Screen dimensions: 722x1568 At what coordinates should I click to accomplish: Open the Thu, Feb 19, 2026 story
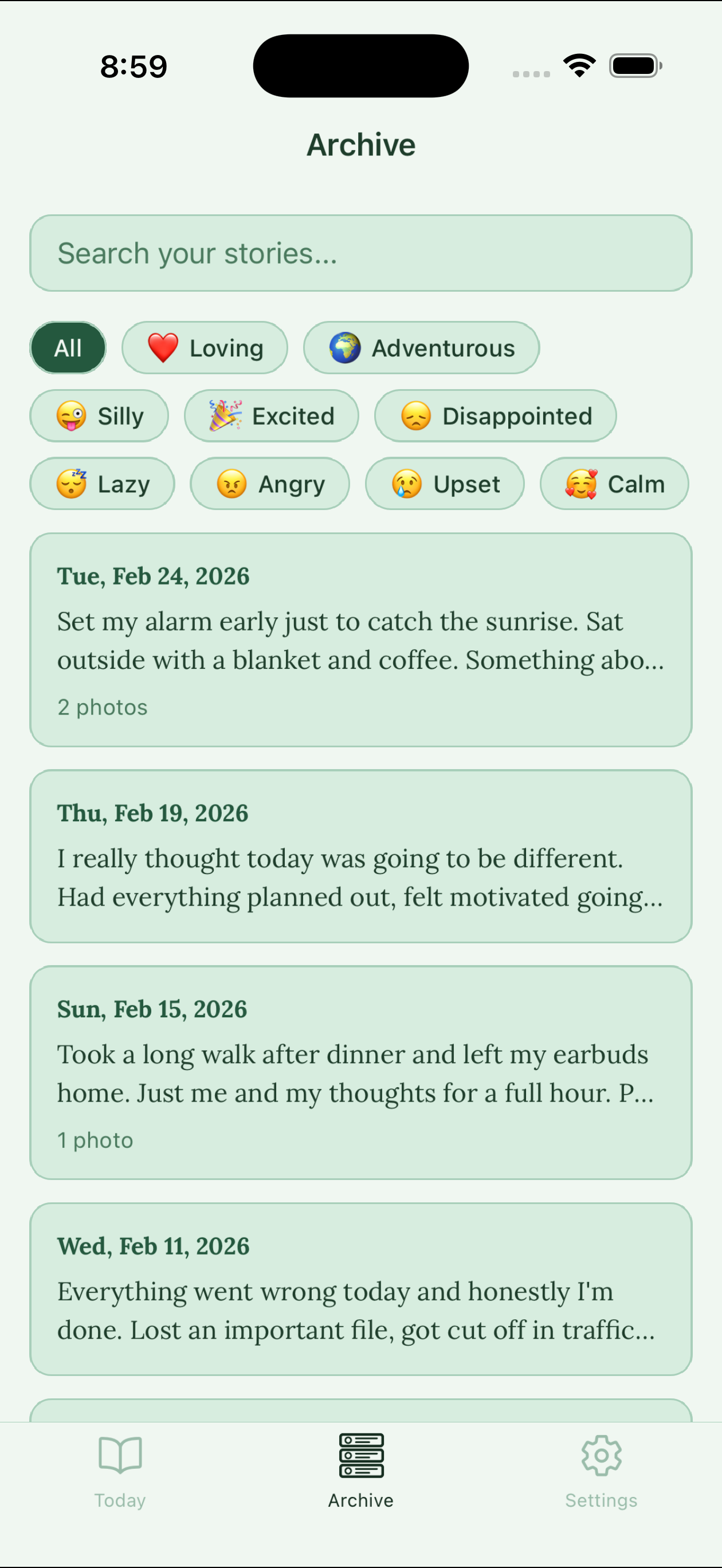(x=360, y=856)
